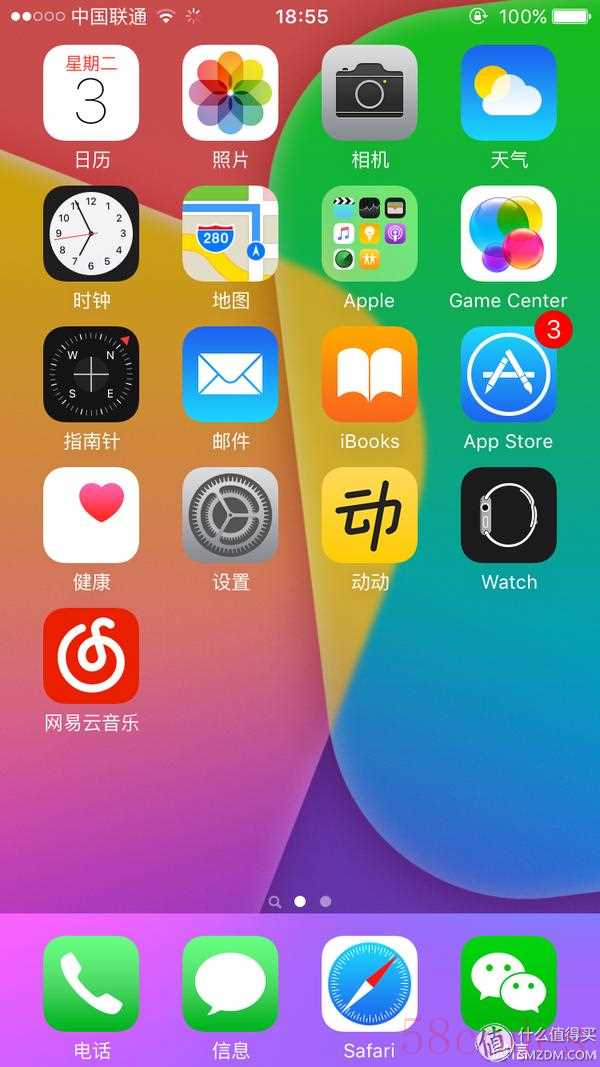Launch the 动动 app
Screen dimensions: 600x1067
pyautogui.click(x=369, y=516)
